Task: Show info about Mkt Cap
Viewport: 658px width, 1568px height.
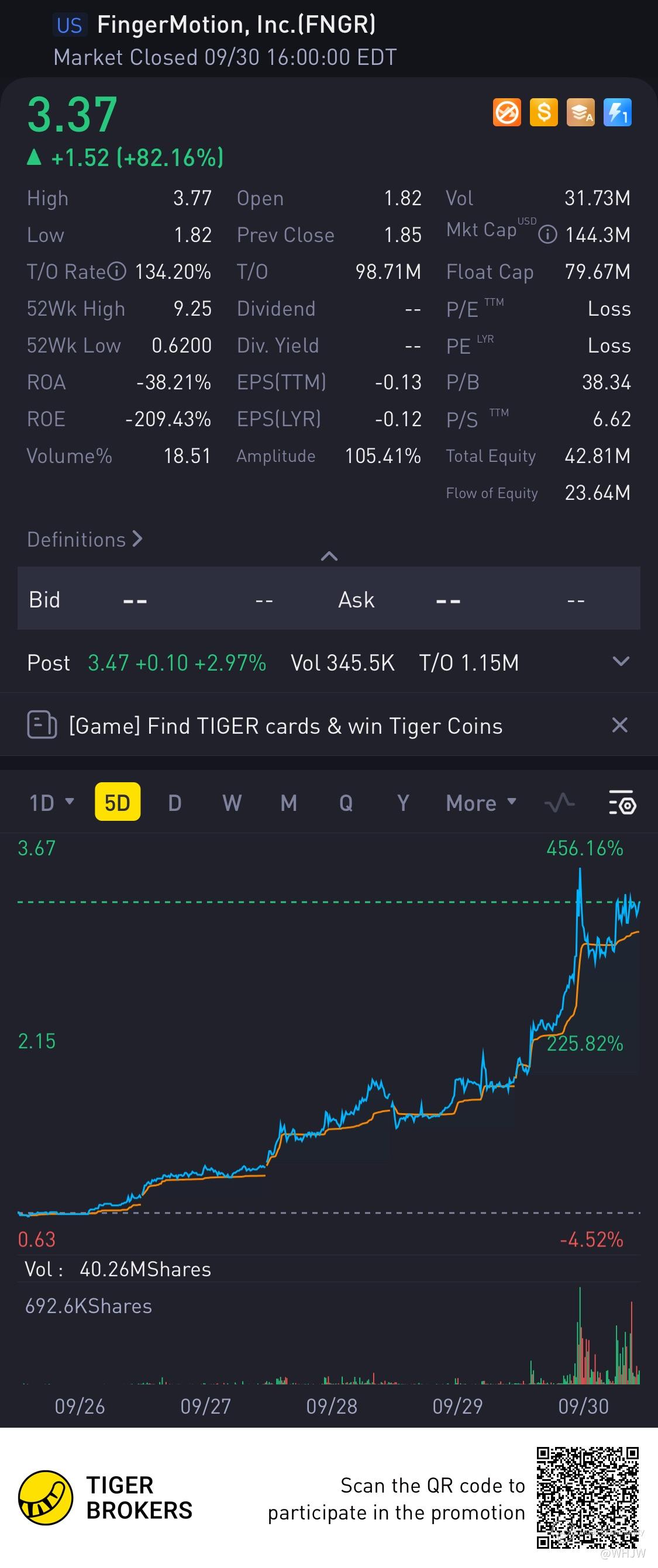Action: click(x=547, y=234)
